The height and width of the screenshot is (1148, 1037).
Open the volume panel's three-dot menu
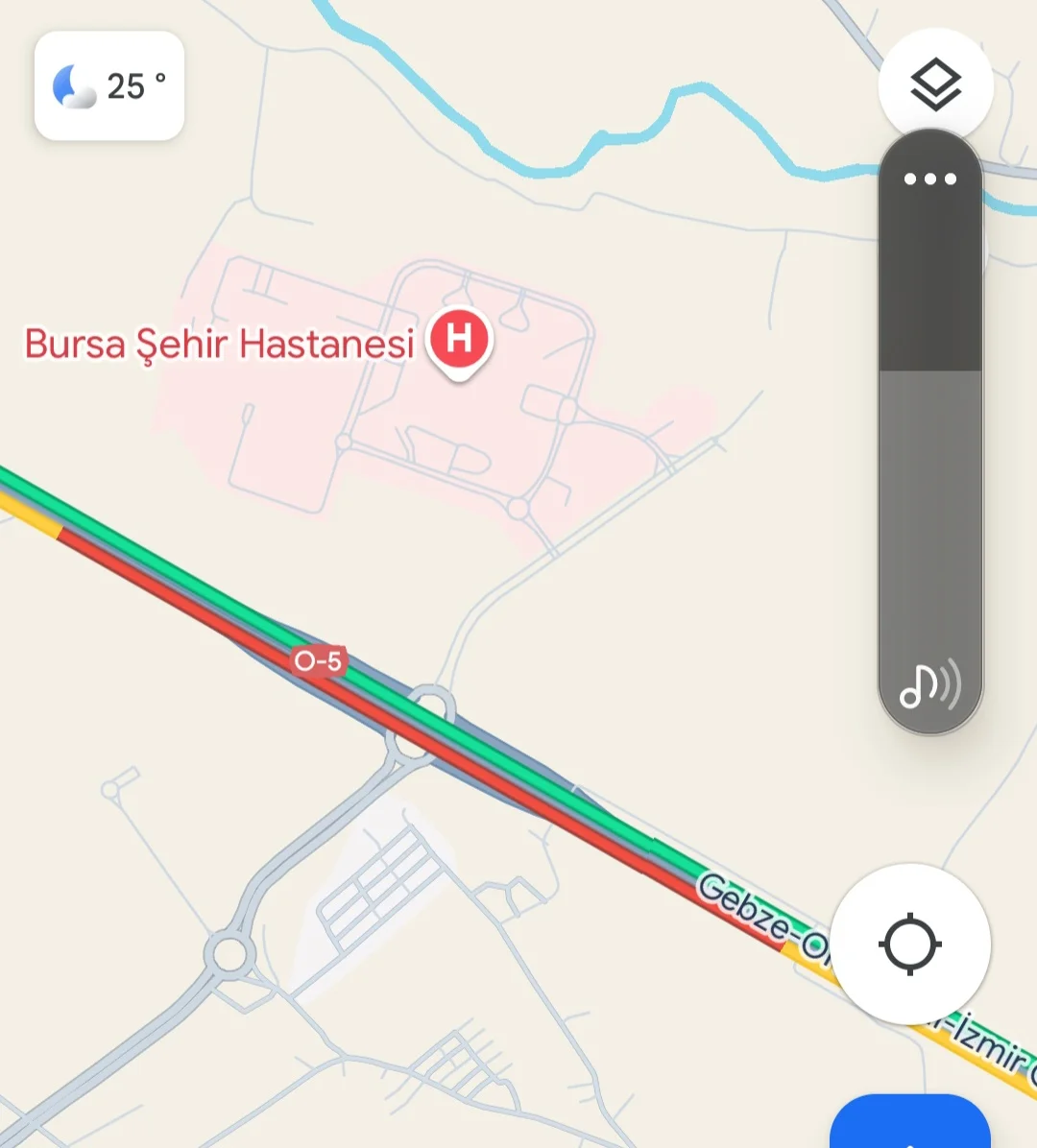tap(929, 179)
